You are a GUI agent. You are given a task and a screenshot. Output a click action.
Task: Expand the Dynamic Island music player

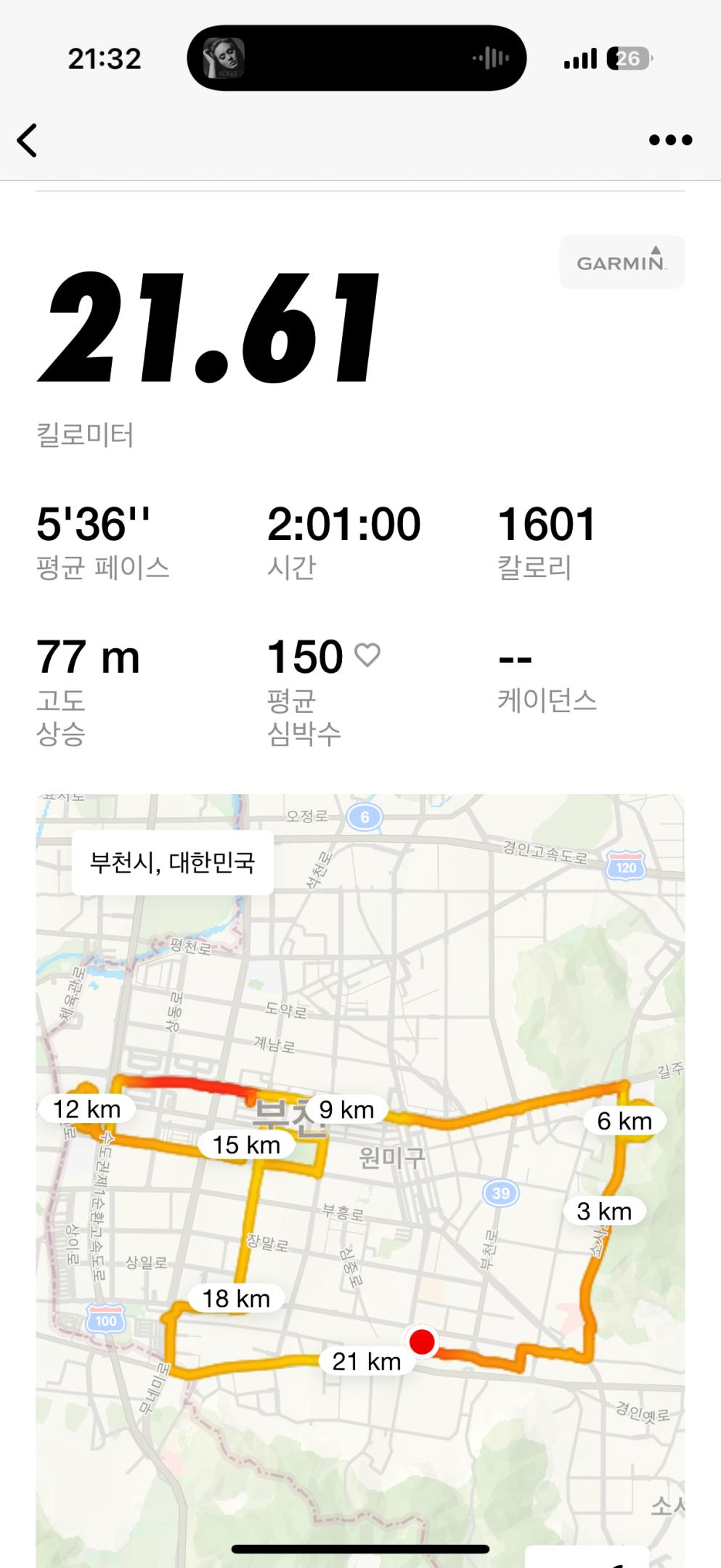point(357,58)
